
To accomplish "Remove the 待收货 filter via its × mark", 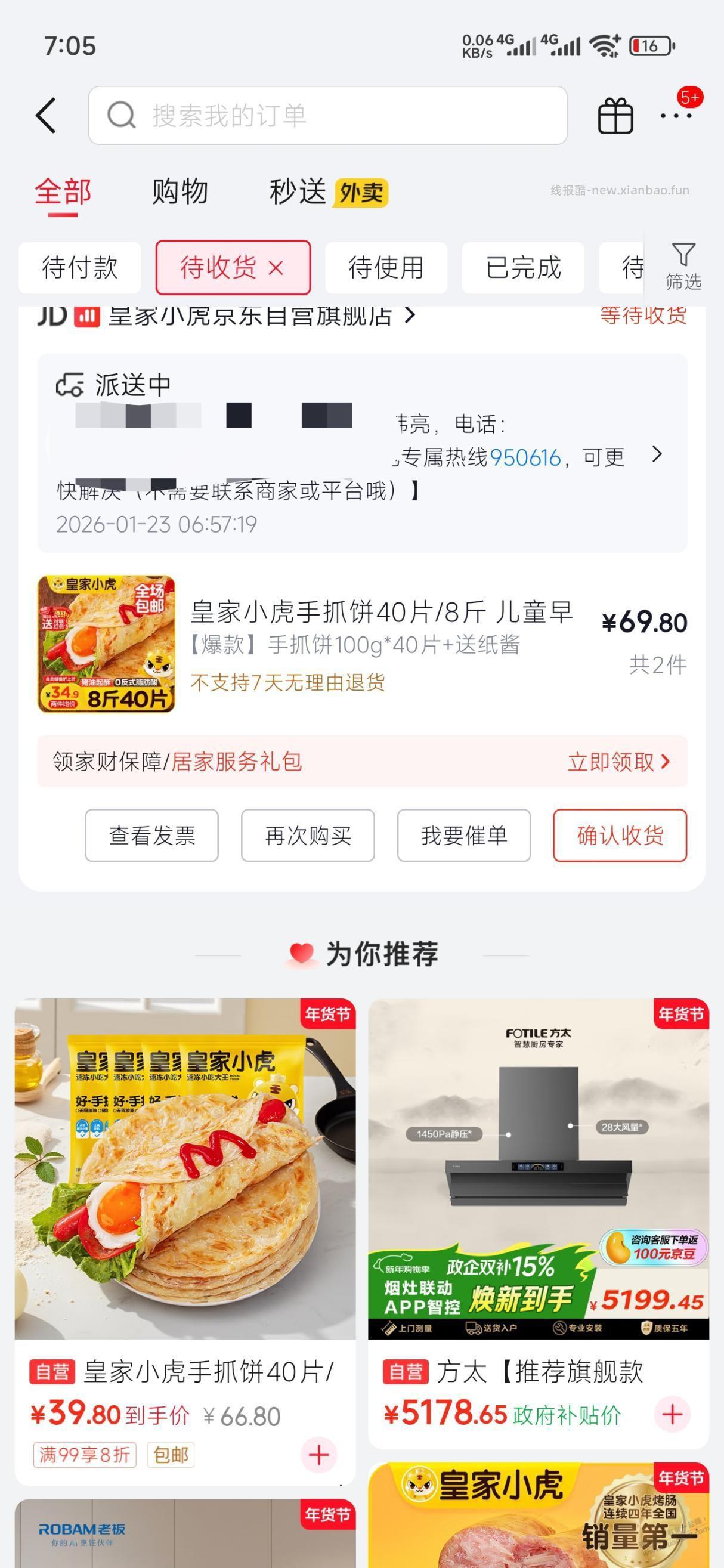I will point(278,267).
